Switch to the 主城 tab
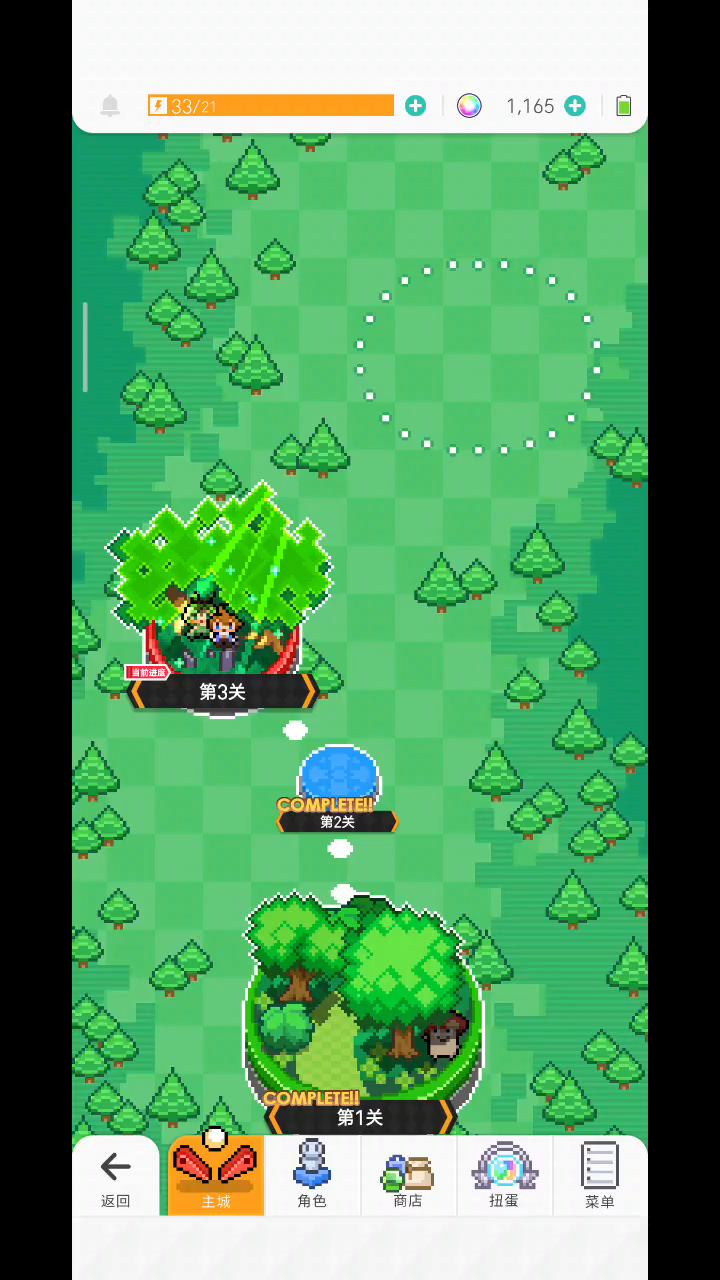Image resolution: width=720 pixels, height=1280 pixels. 216,1174
